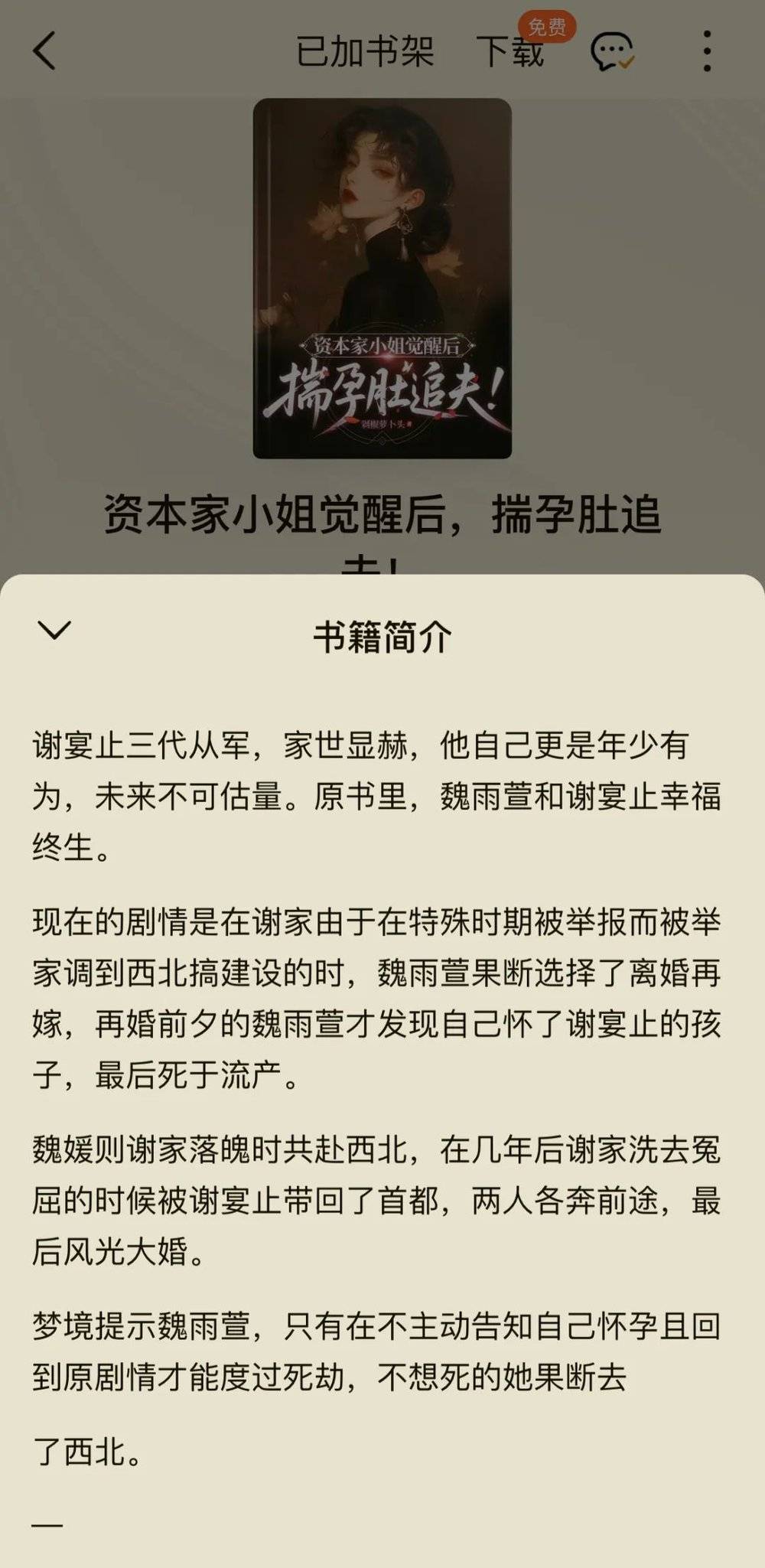The image size is (765, 1568).
Task: Go back using the top-left arrow
Action: tap(45, 51)
